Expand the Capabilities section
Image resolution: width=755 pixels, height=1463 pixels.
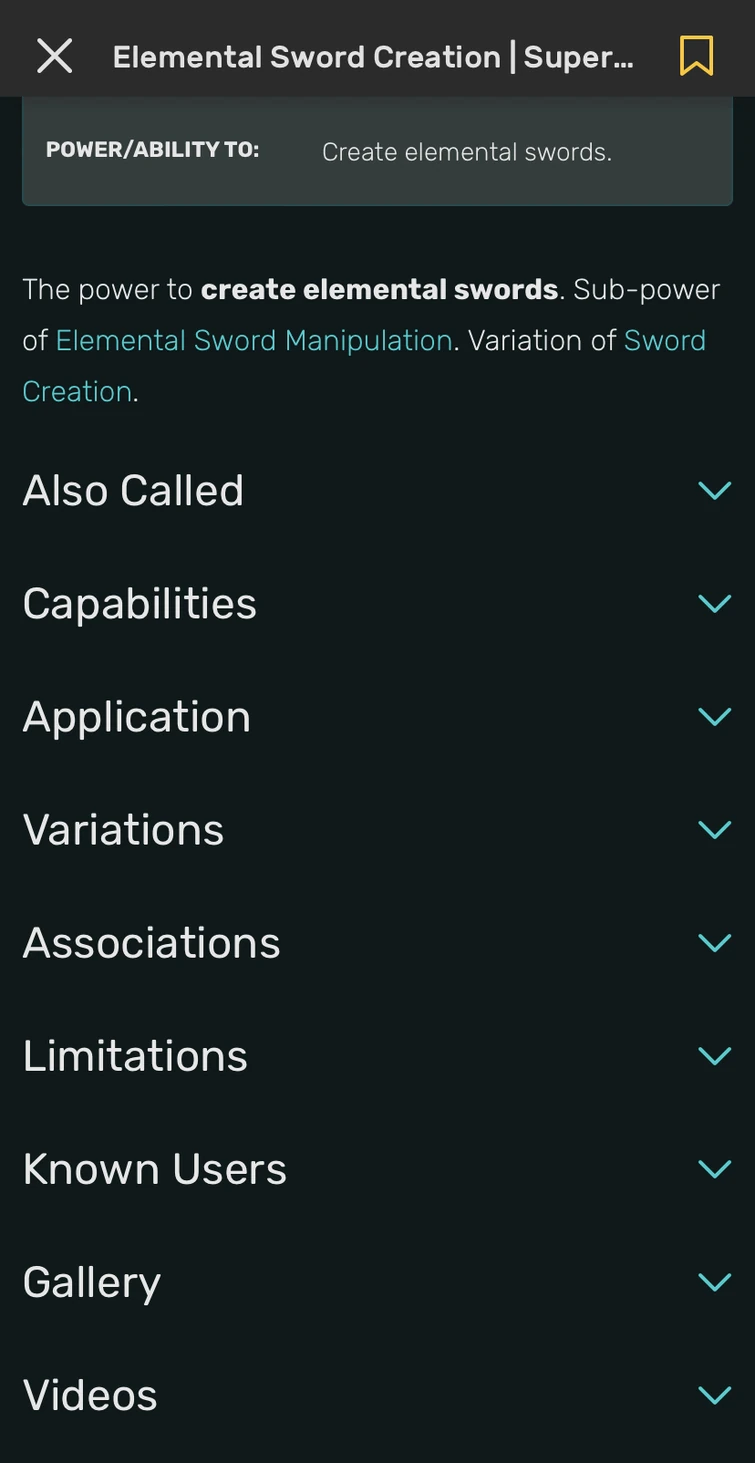click(714, 603)
